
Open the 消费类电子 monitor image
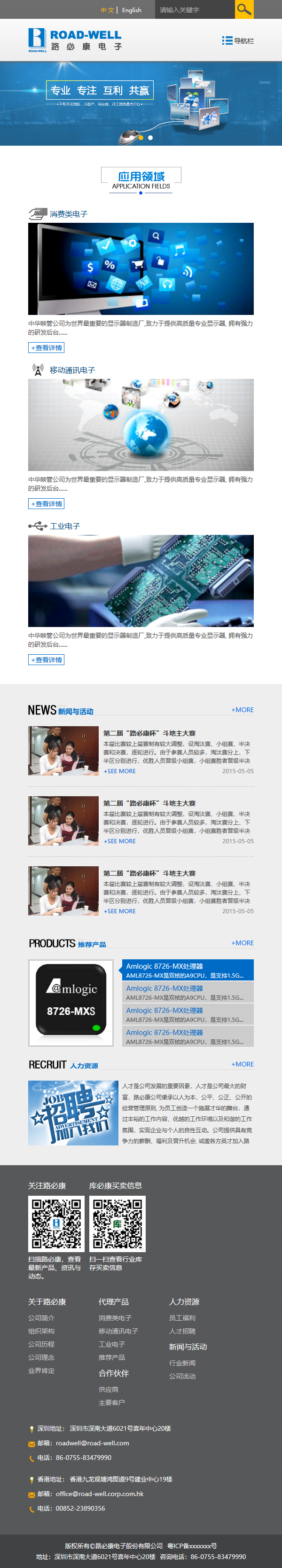(x=141, y=268)
